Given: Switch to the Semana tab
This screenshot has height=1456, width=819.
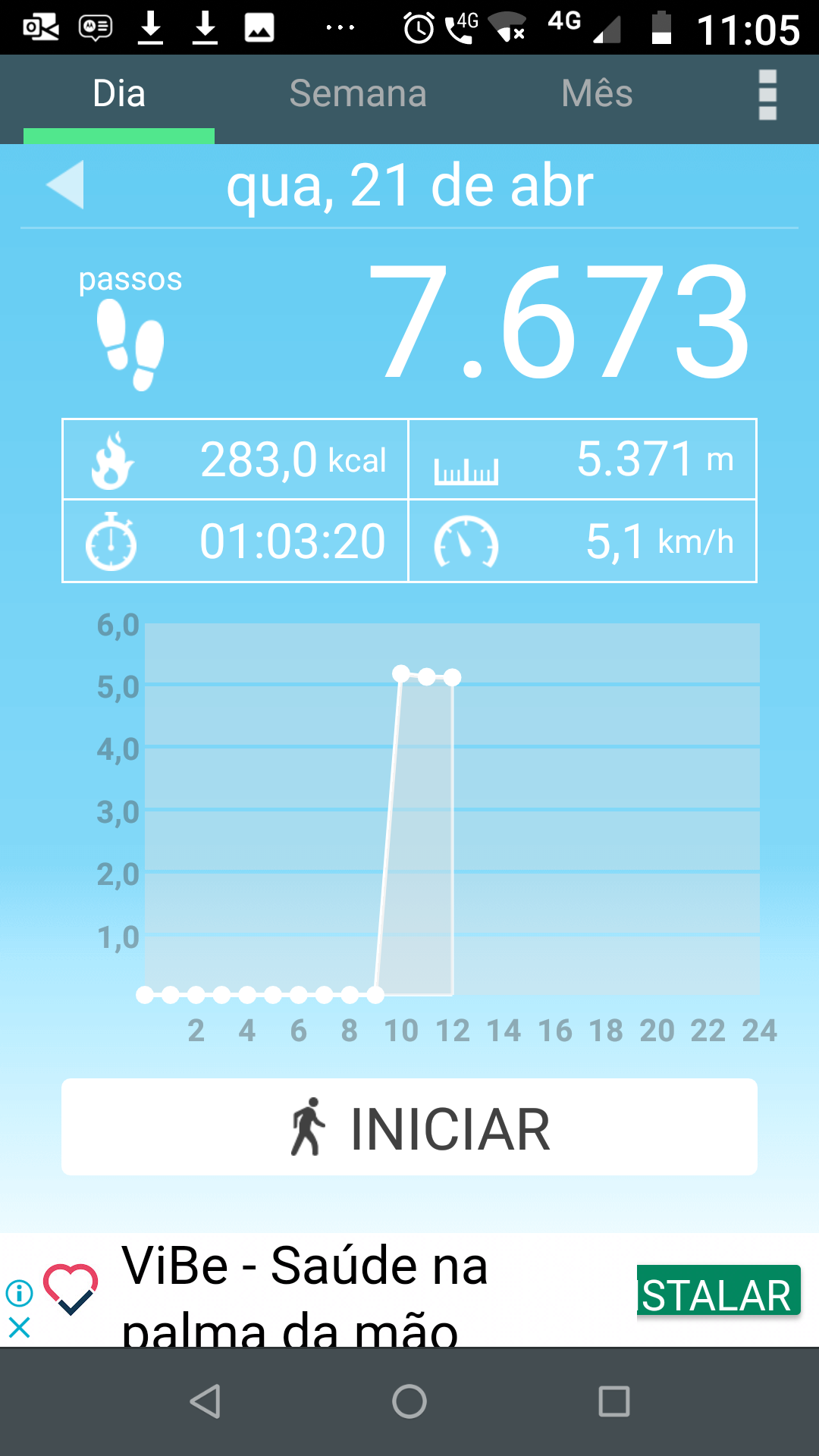Looking at the screenshot, I should [x=358, y=96].
